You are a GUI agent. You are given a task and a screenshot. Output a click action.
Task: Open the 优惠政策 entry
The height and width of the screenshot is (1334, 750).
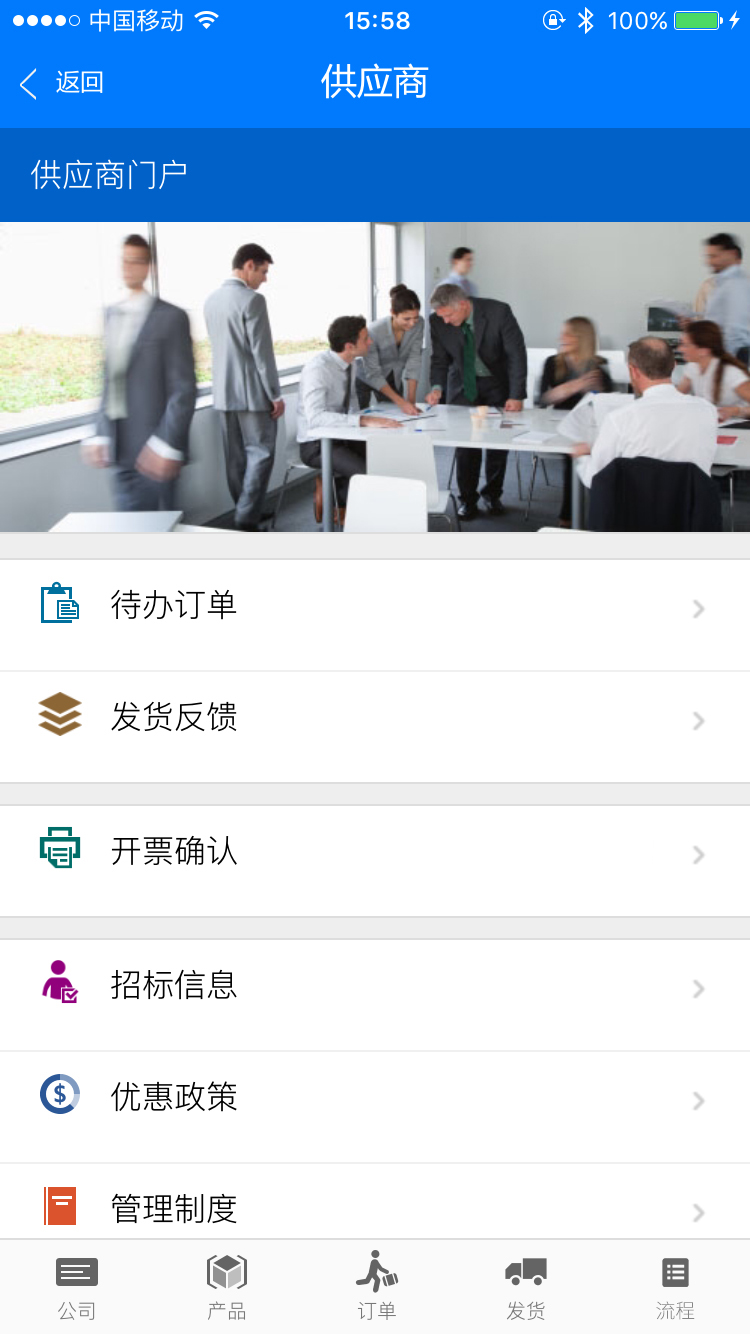click(x=374, y=1099)
